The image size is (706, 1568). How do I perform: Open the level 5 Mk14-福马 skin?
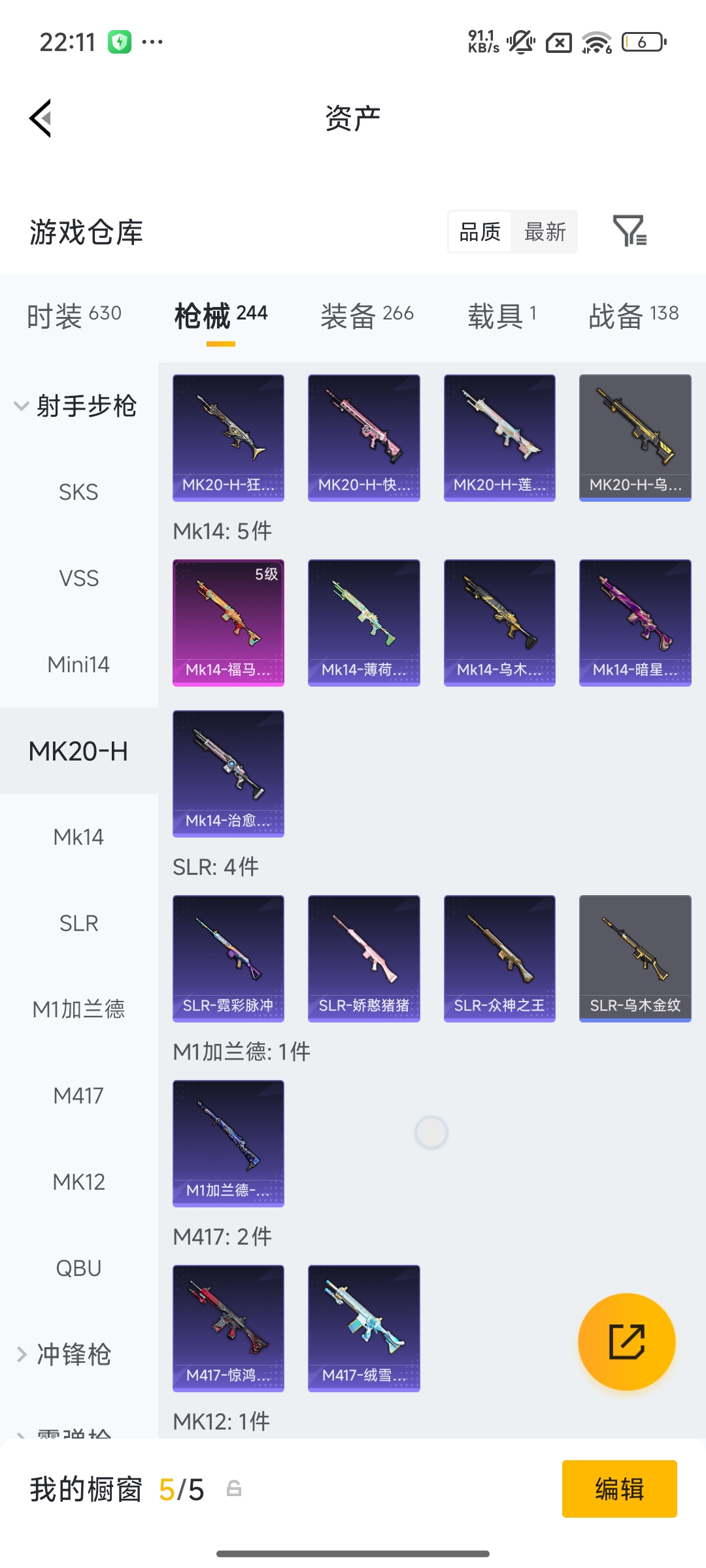coord(228,622)
